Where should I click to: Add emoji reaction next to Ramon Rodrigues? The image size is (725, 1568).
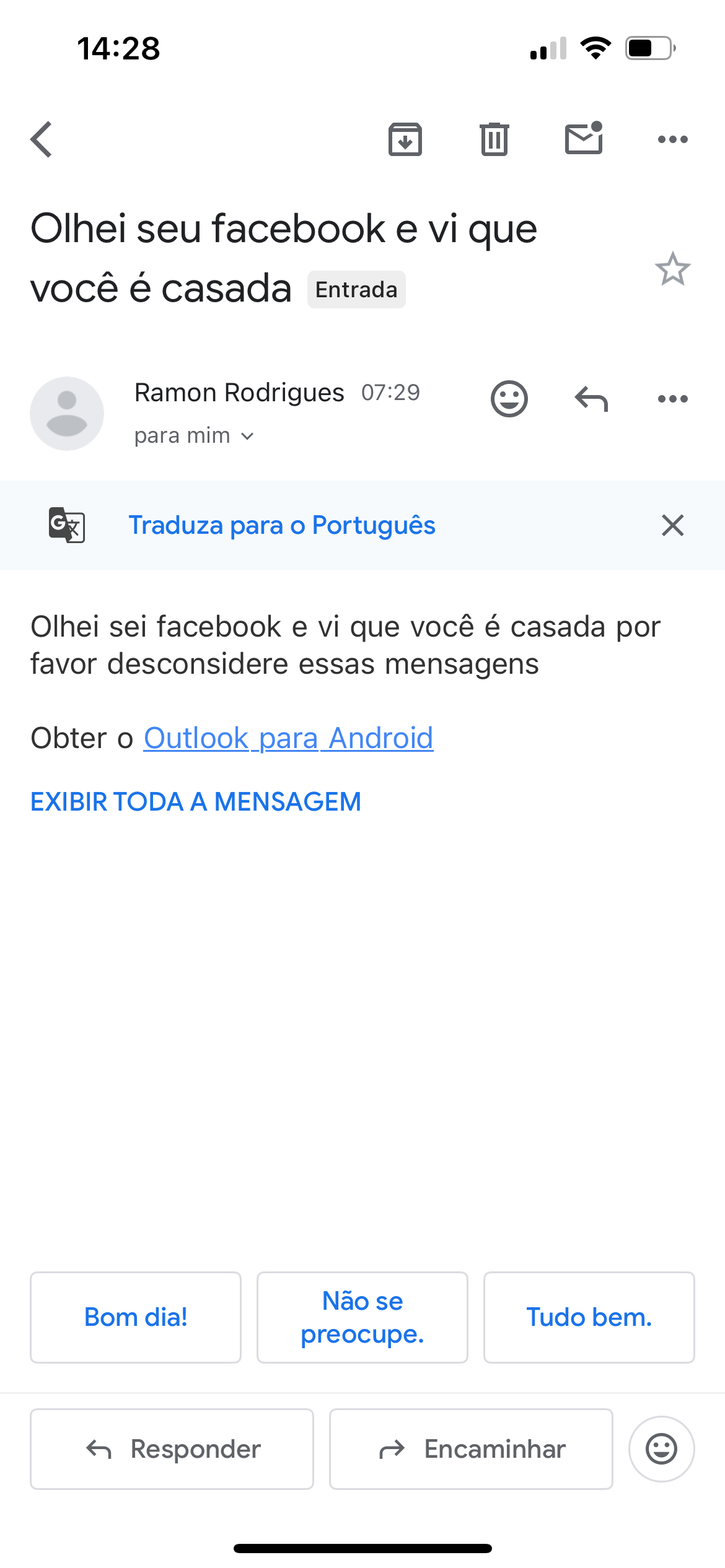pos(509,399)
